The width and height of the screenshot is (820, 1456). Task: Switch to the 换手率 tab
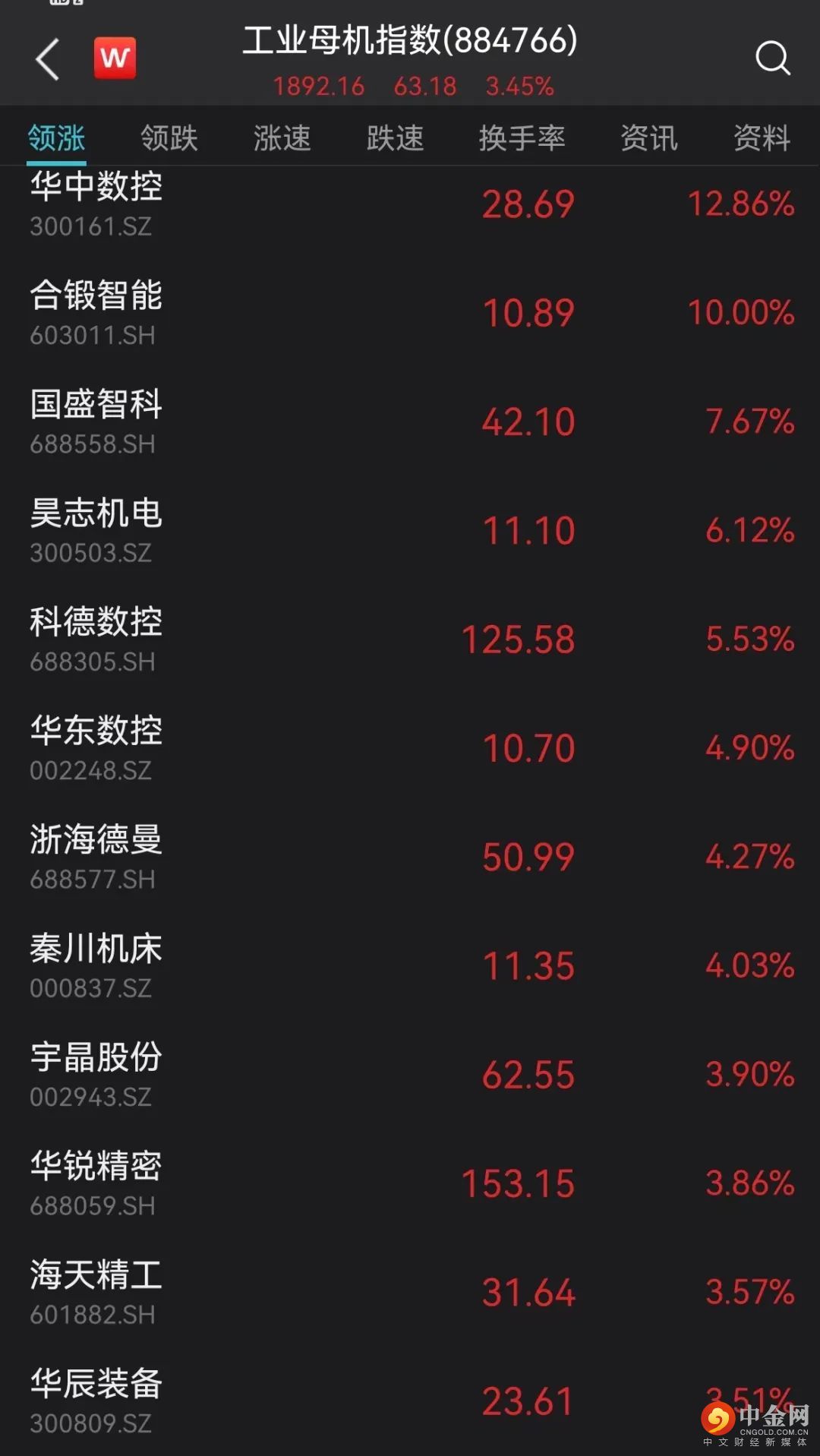[x=522, y=138]
